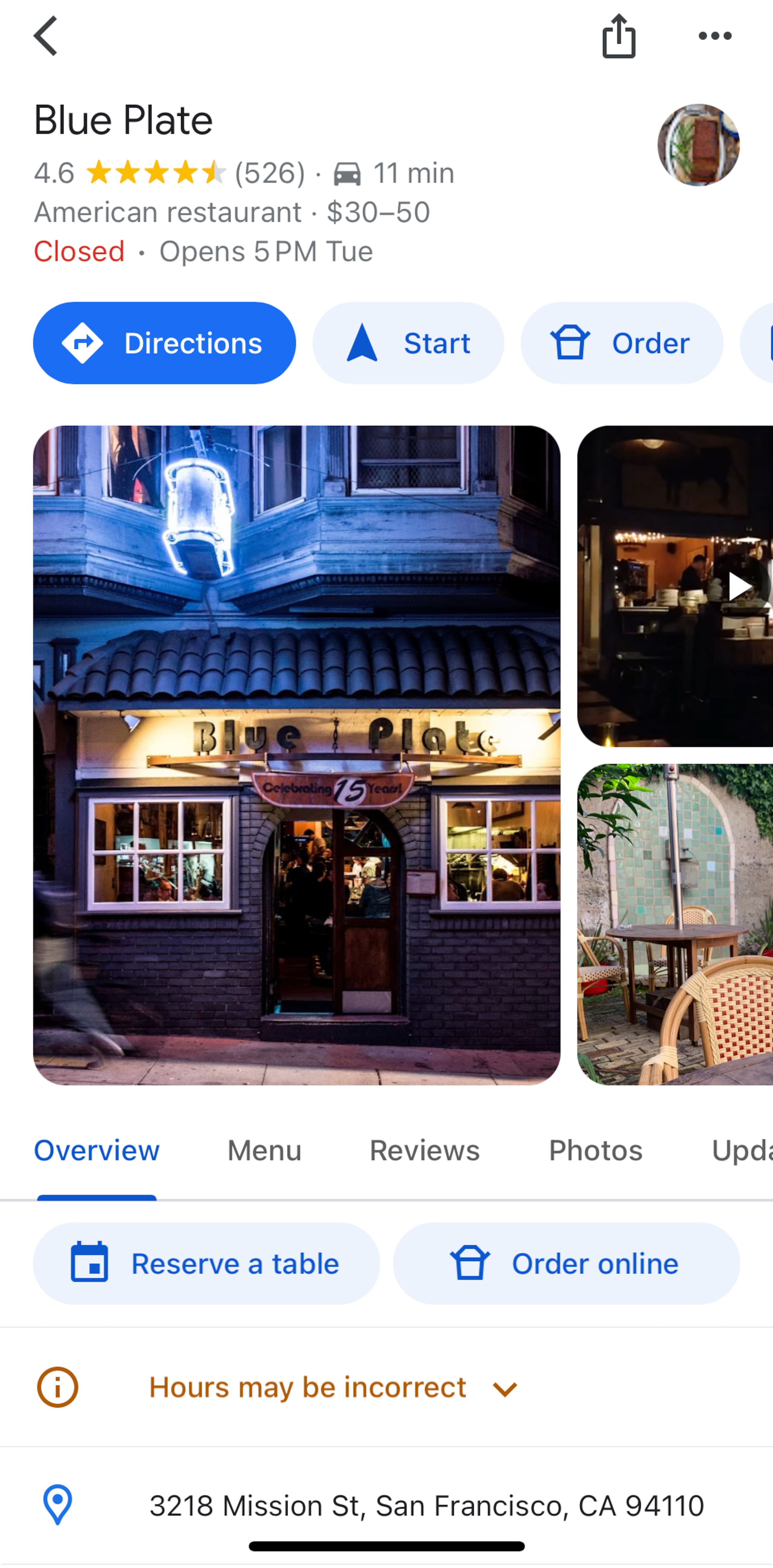
Task: Select the Overview tab
Action: [96, 1151]
